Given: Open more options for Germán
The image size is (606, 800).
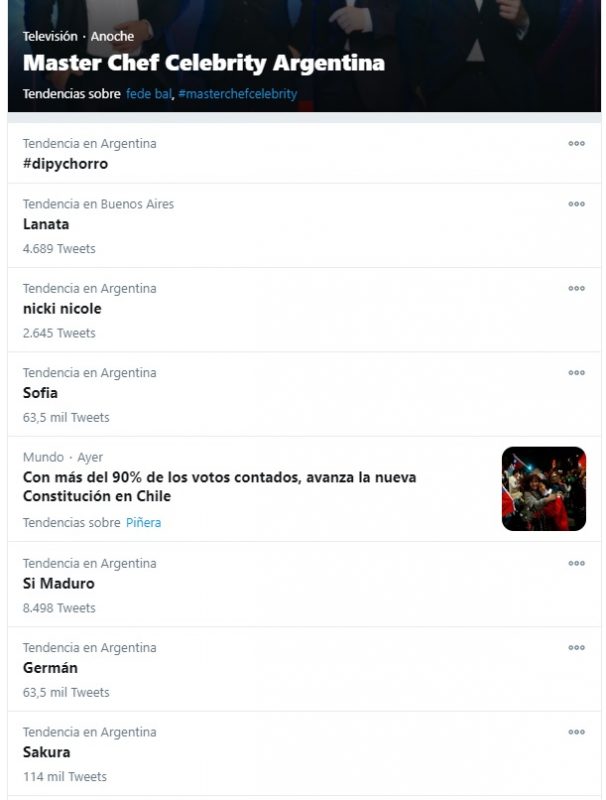Looking at the screenshot, I should coord(576,648).
